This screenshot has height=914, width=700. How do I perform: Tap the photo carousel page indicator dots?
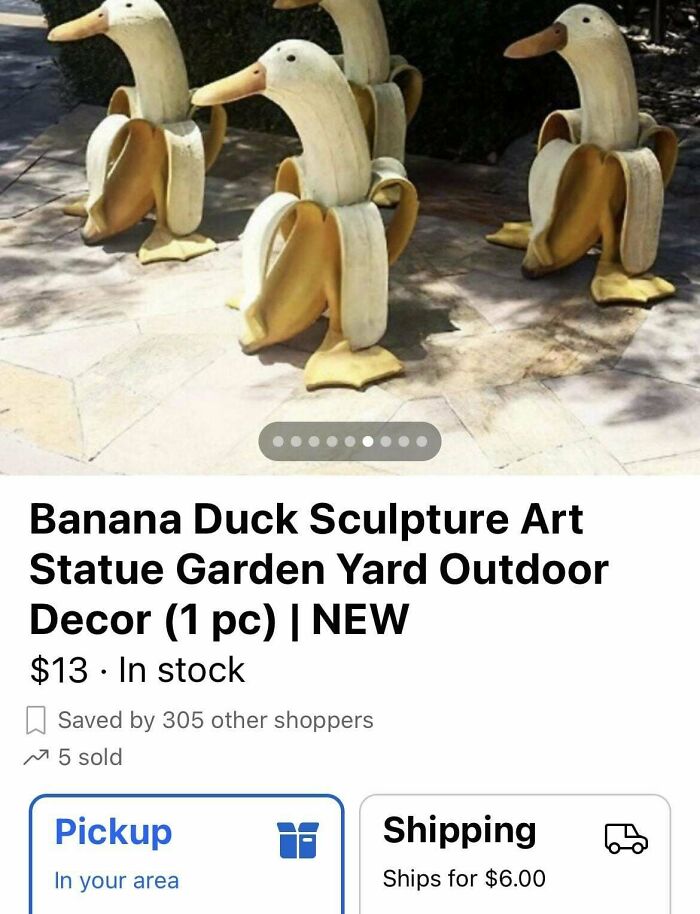349,441
